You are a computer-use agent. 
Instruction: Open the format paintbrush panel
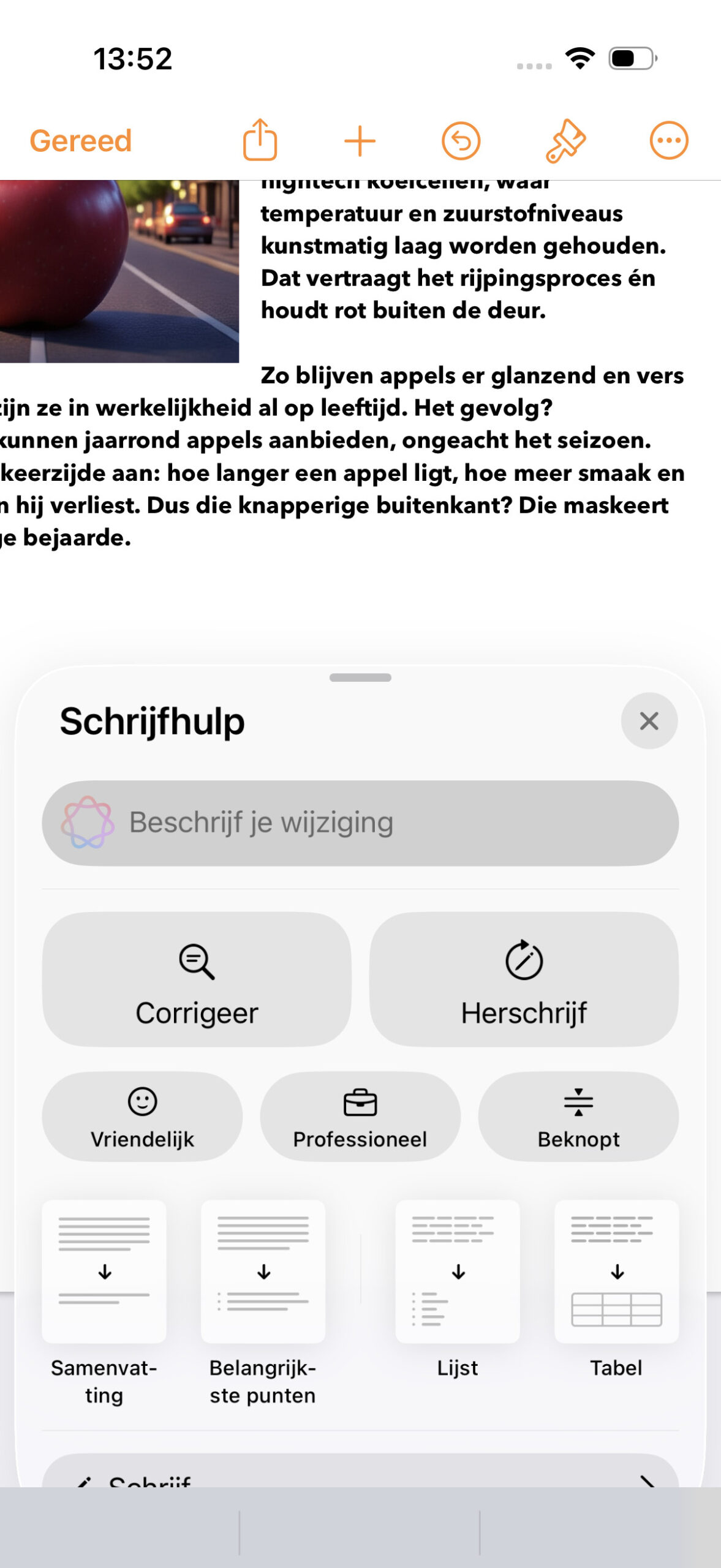coord(565,141)
